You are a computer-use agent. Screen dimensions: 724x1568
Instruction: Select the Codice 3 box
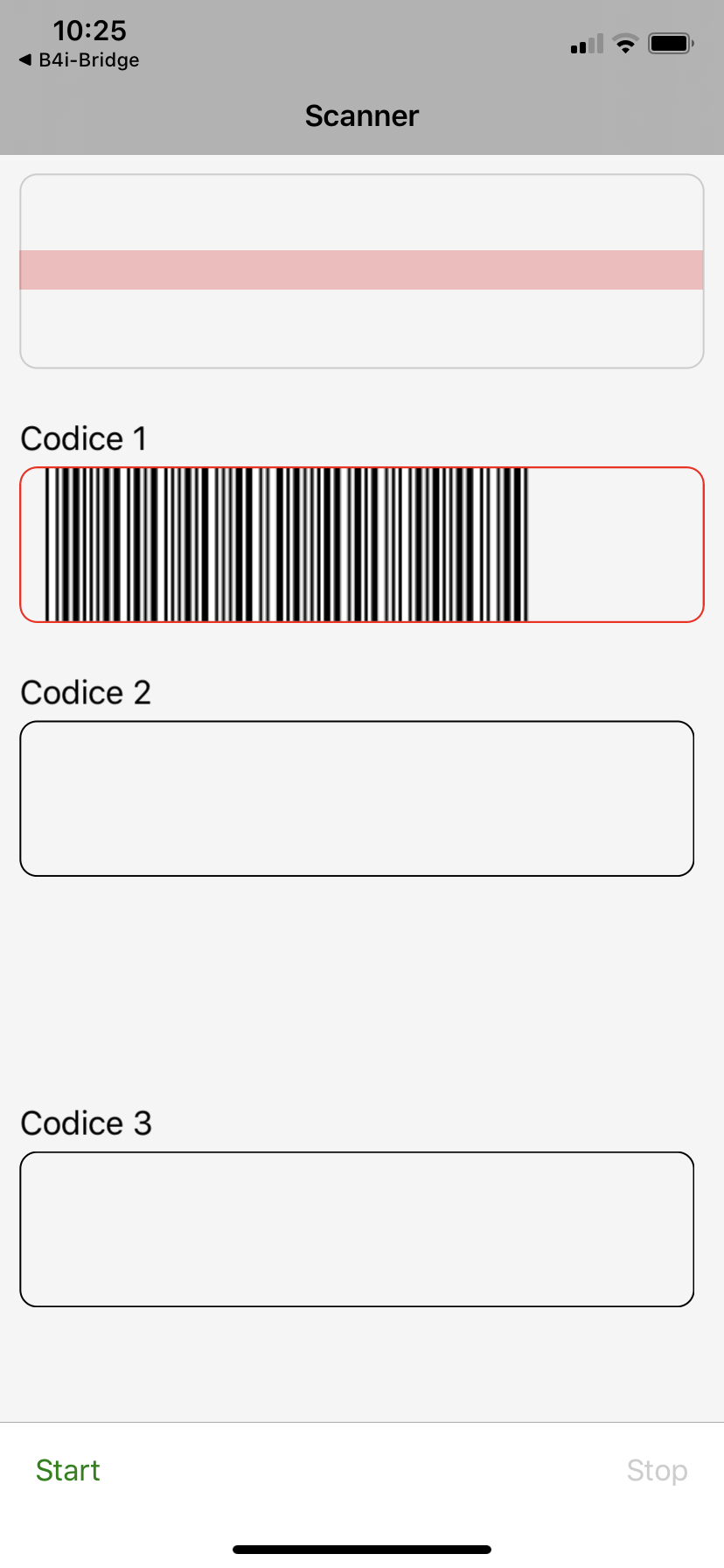point(357,1228)
